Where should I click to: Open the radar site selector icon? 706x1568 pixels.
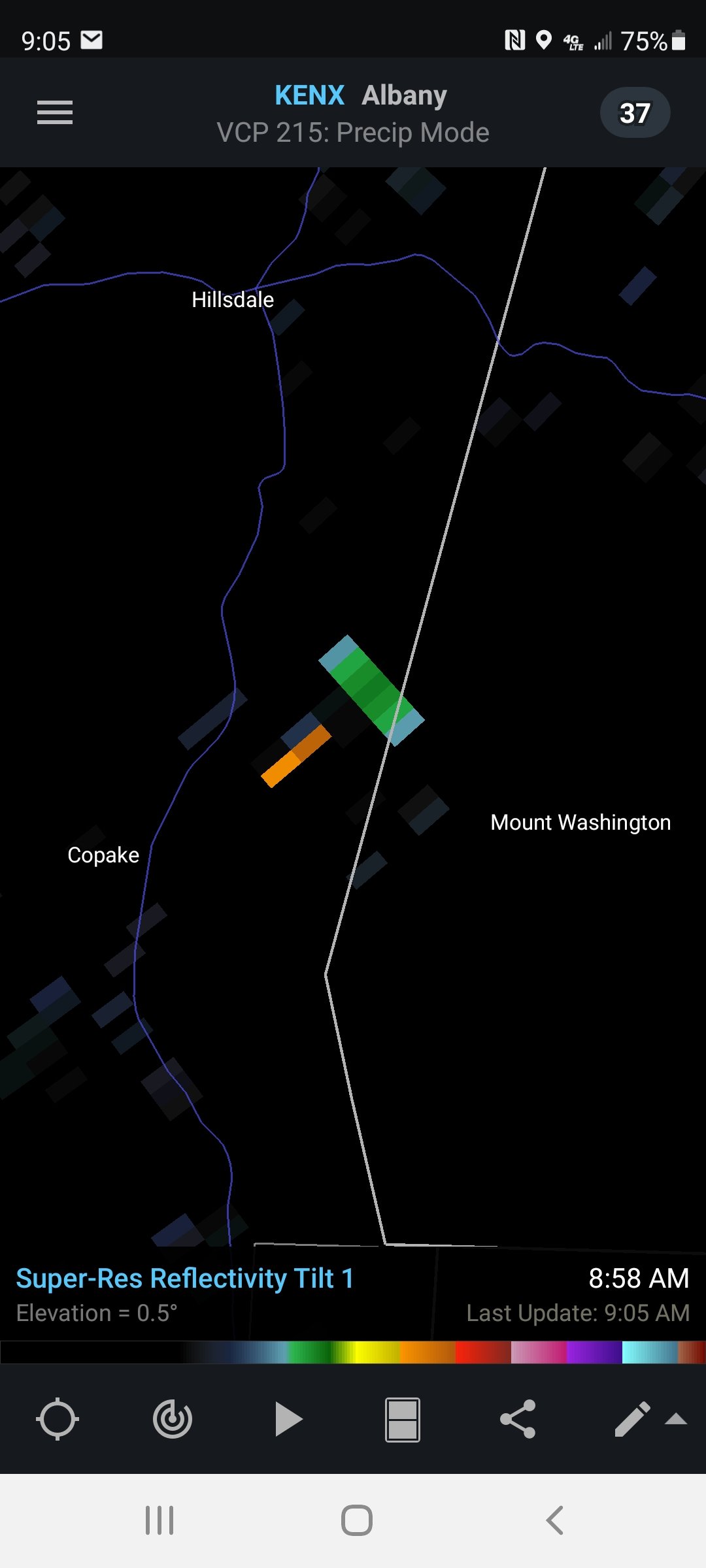click(173, 1419)
